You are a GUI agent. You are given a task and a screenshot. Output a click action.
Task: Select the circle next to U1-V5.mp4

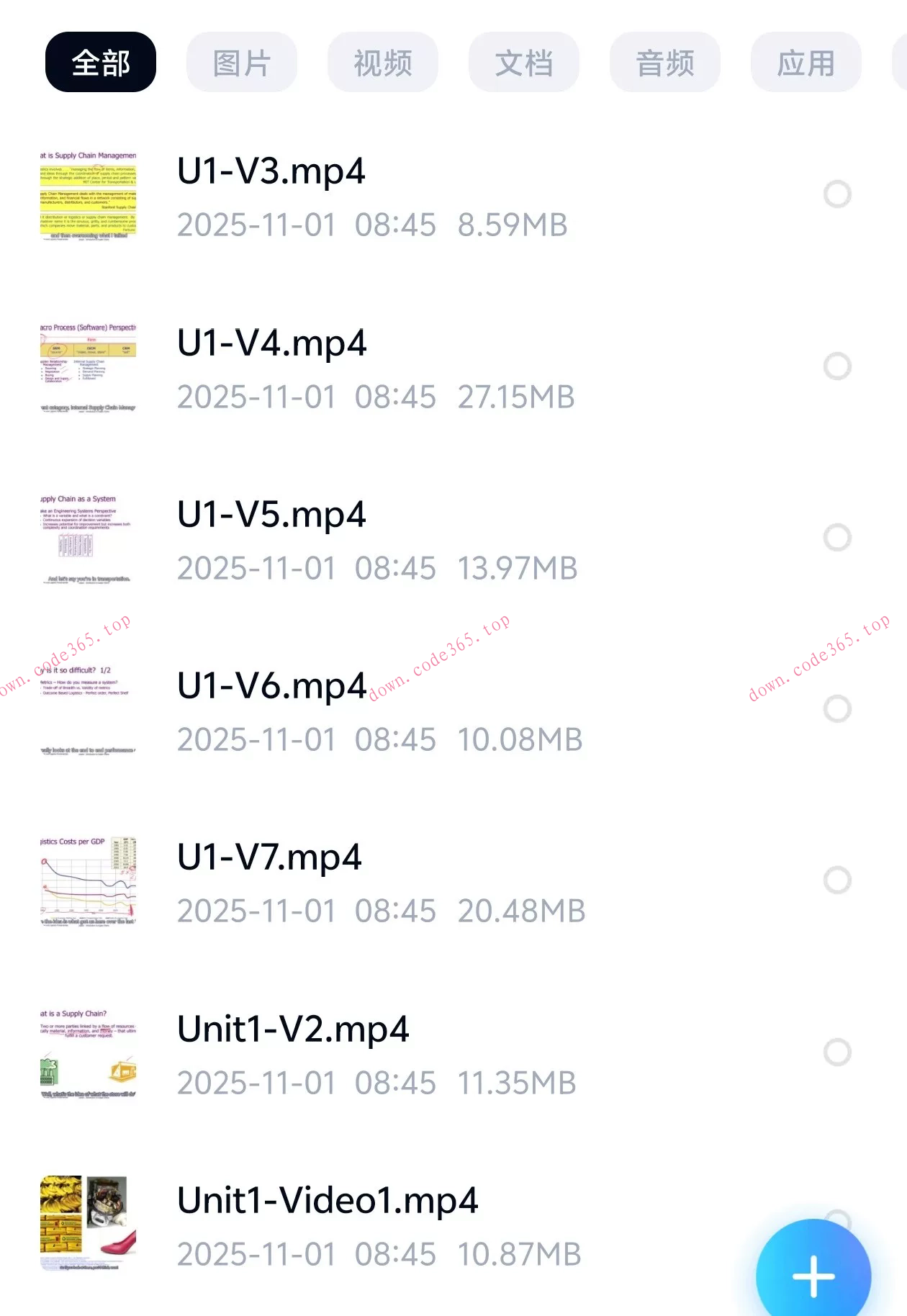[x=837, y=538]
